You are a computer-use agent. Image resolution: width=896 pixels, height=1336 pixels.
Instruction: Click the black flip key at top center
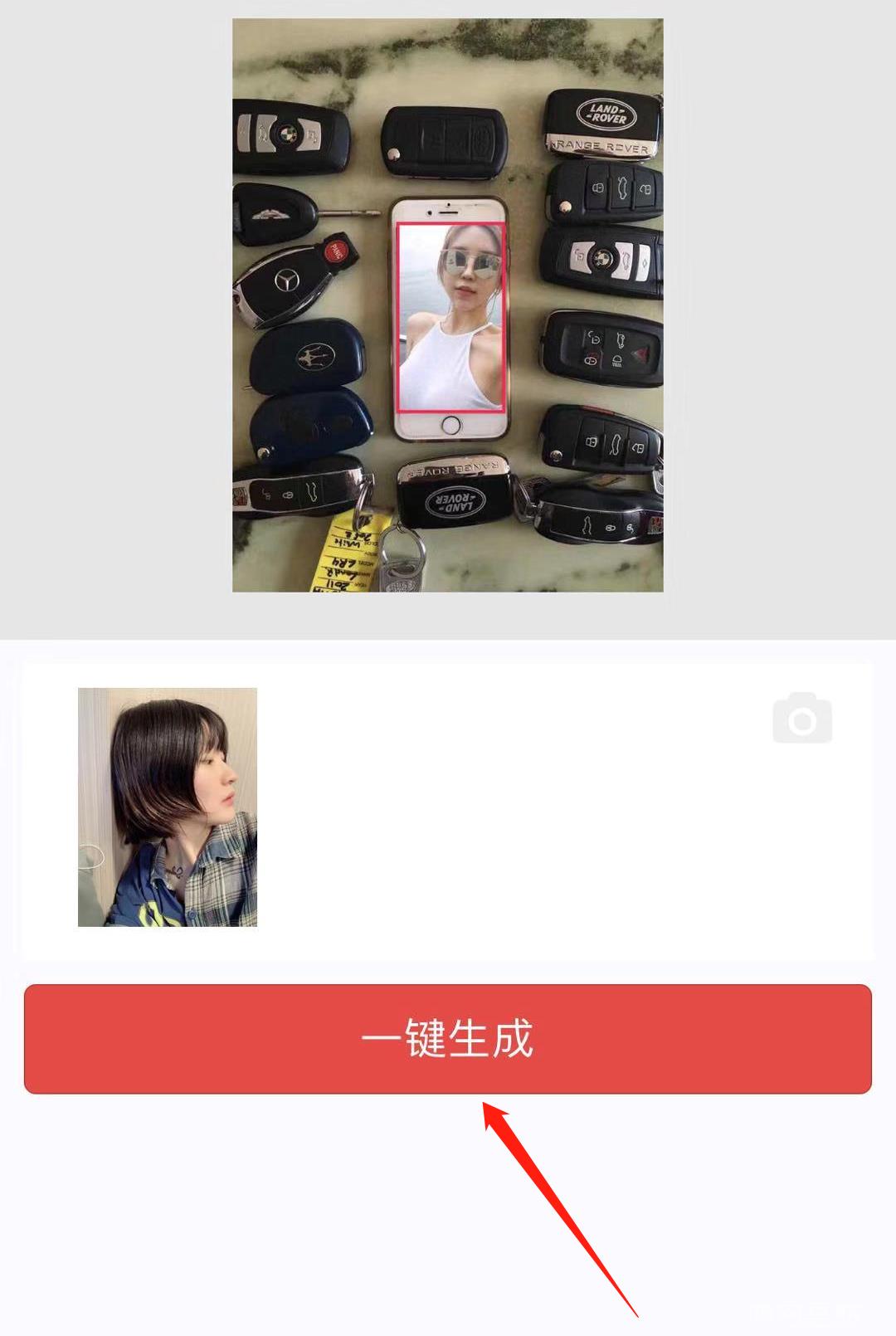click(x=445, y=141)
